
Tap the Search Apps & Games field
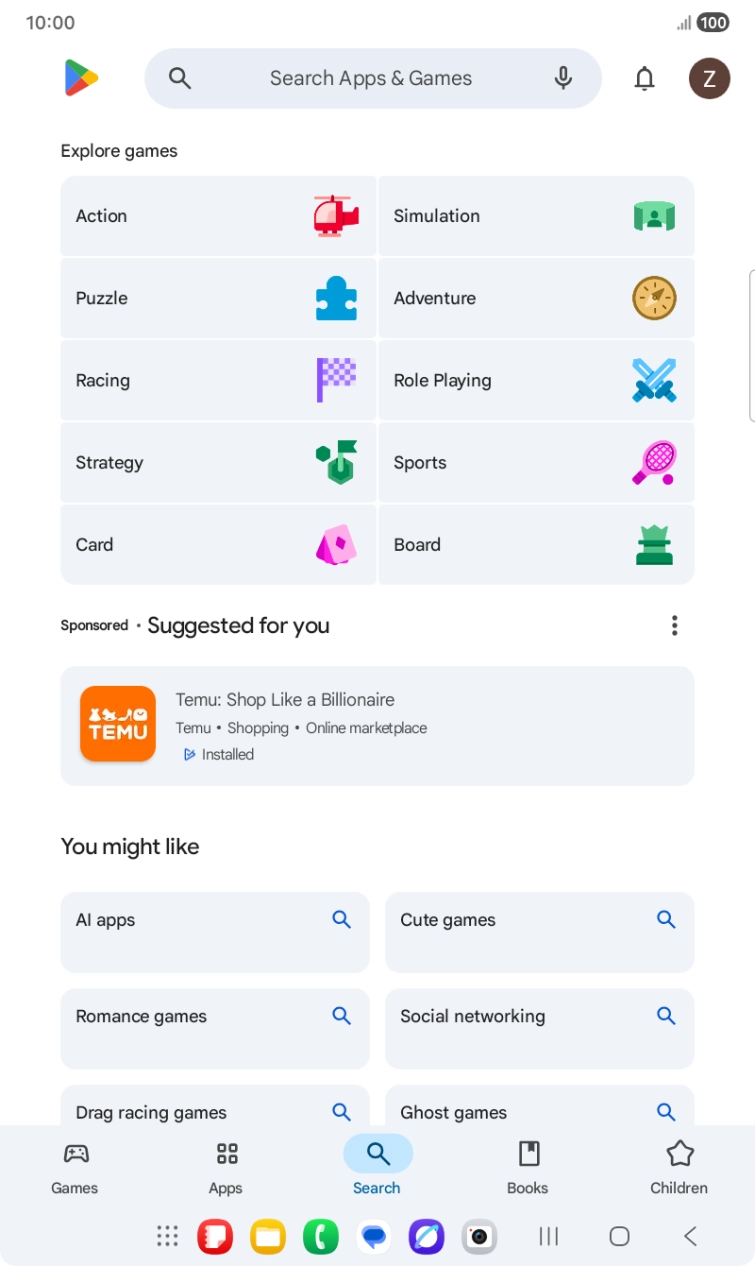pyautogui.click(x=372, y=78)
